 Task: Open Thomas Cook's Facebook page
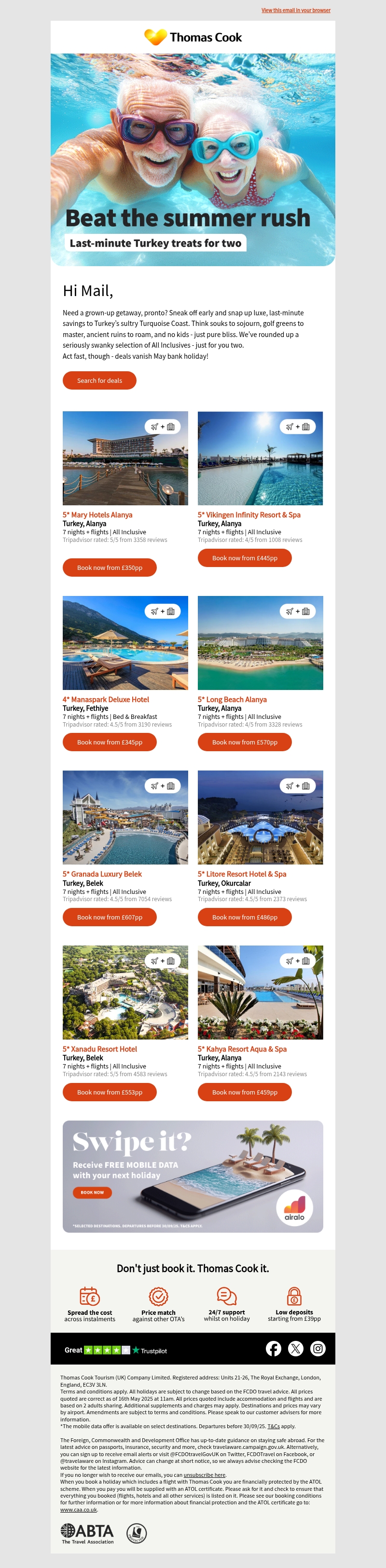(x=274, y=1348)
